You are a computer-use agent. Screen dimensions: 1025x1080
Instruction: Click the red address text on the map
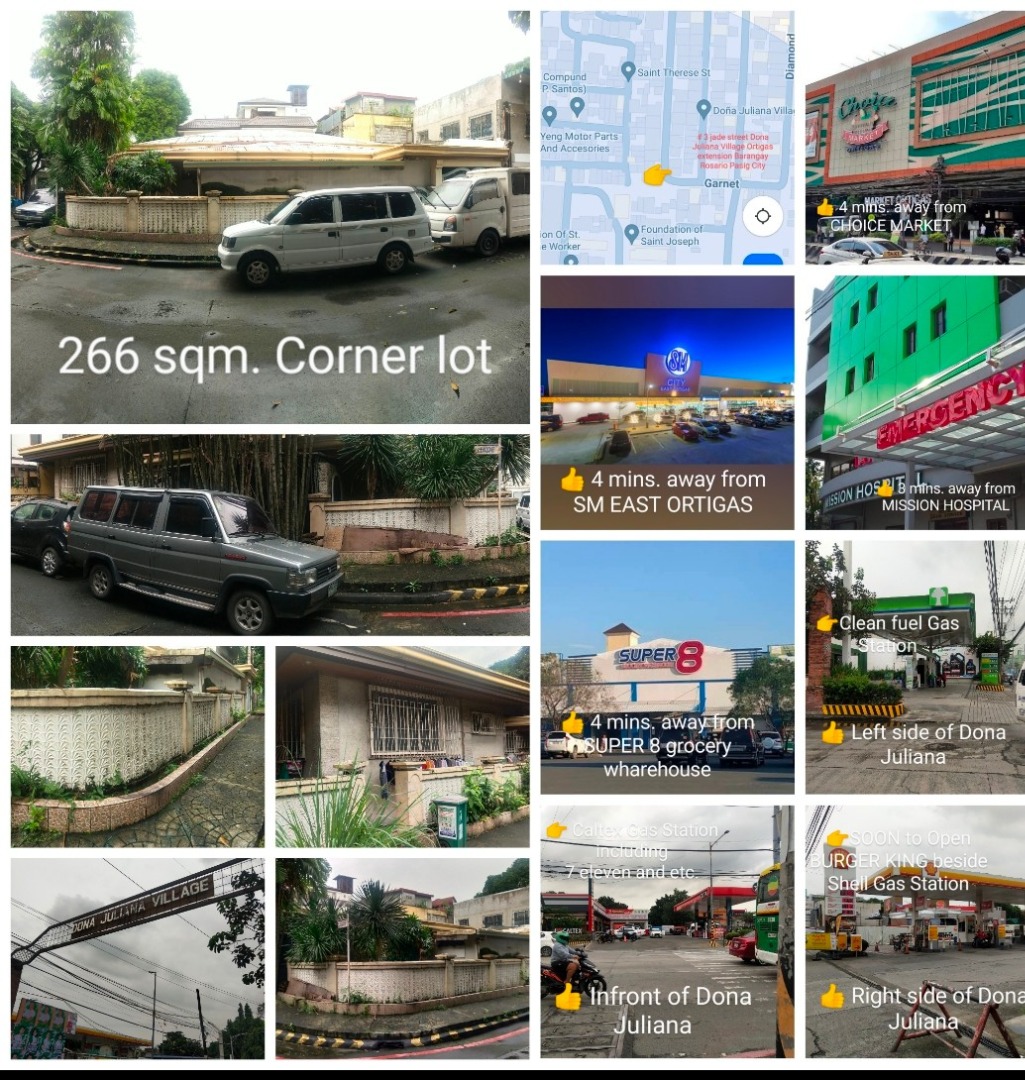732,150
